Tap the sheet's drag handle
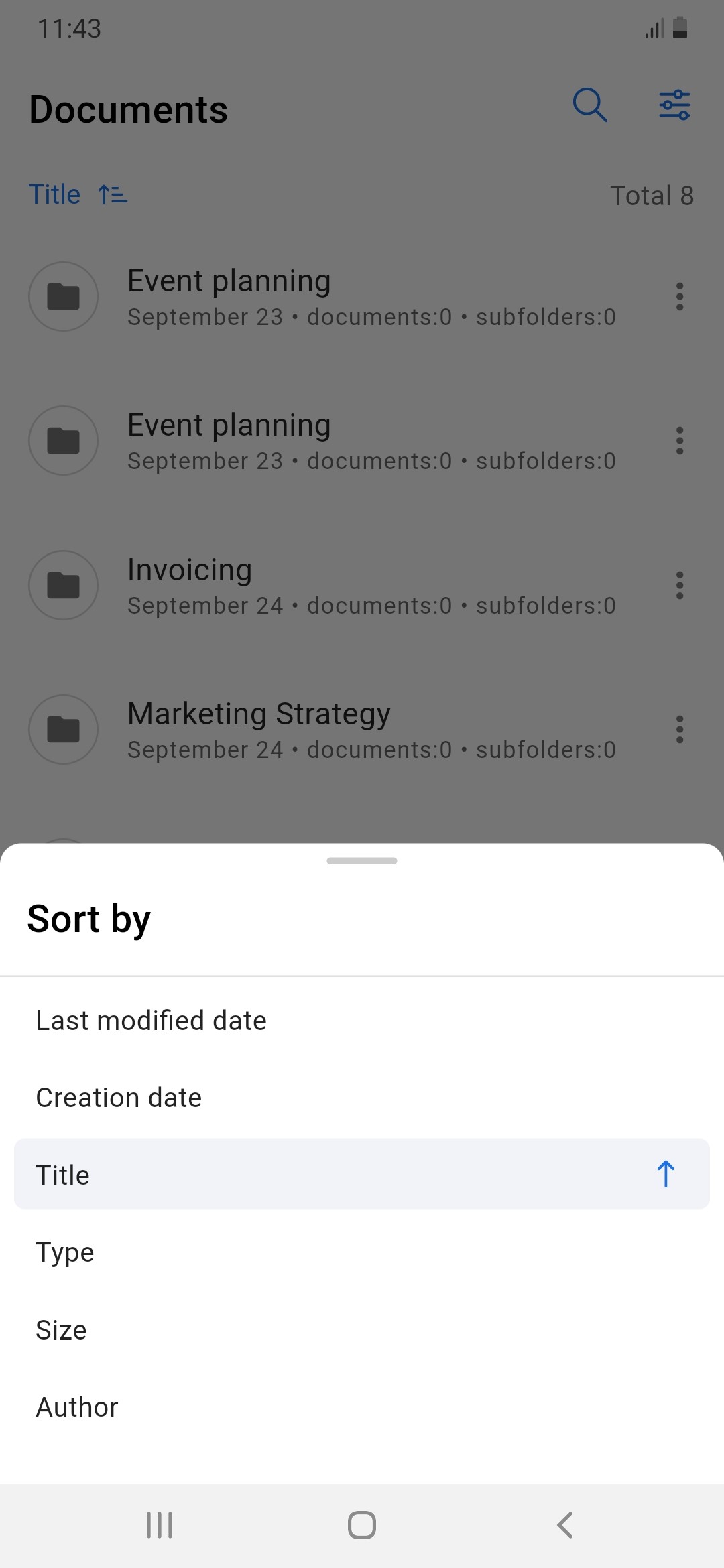Viewport: 724px width, 1568px height. tap(362, 860)
